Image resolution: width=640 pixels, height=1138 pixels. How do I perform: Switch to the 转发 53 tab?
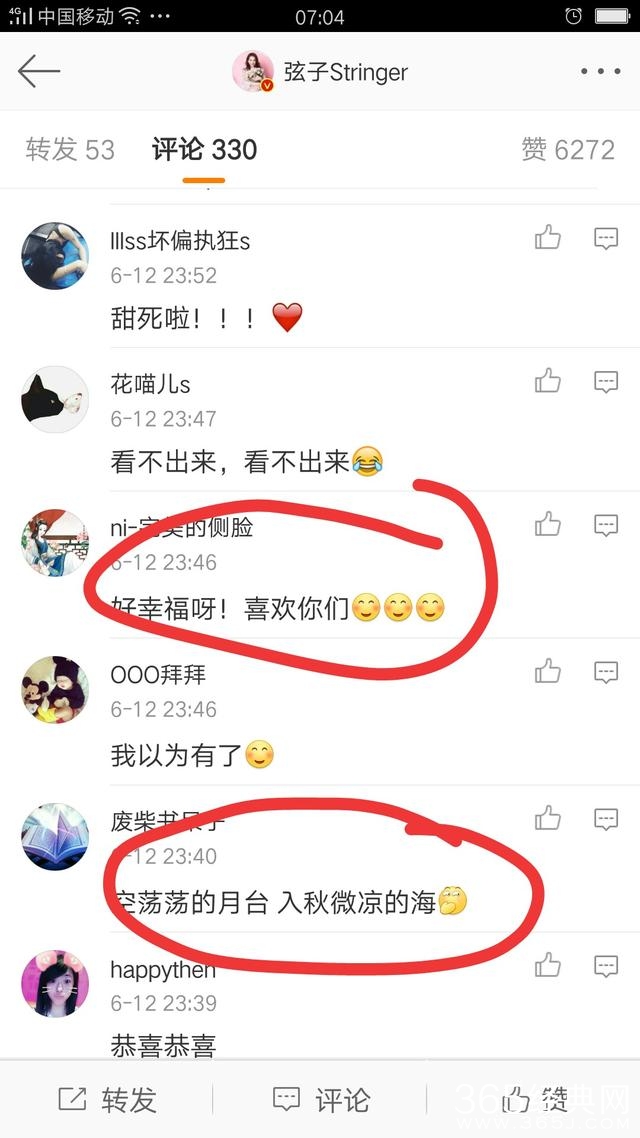click(70, 150)
